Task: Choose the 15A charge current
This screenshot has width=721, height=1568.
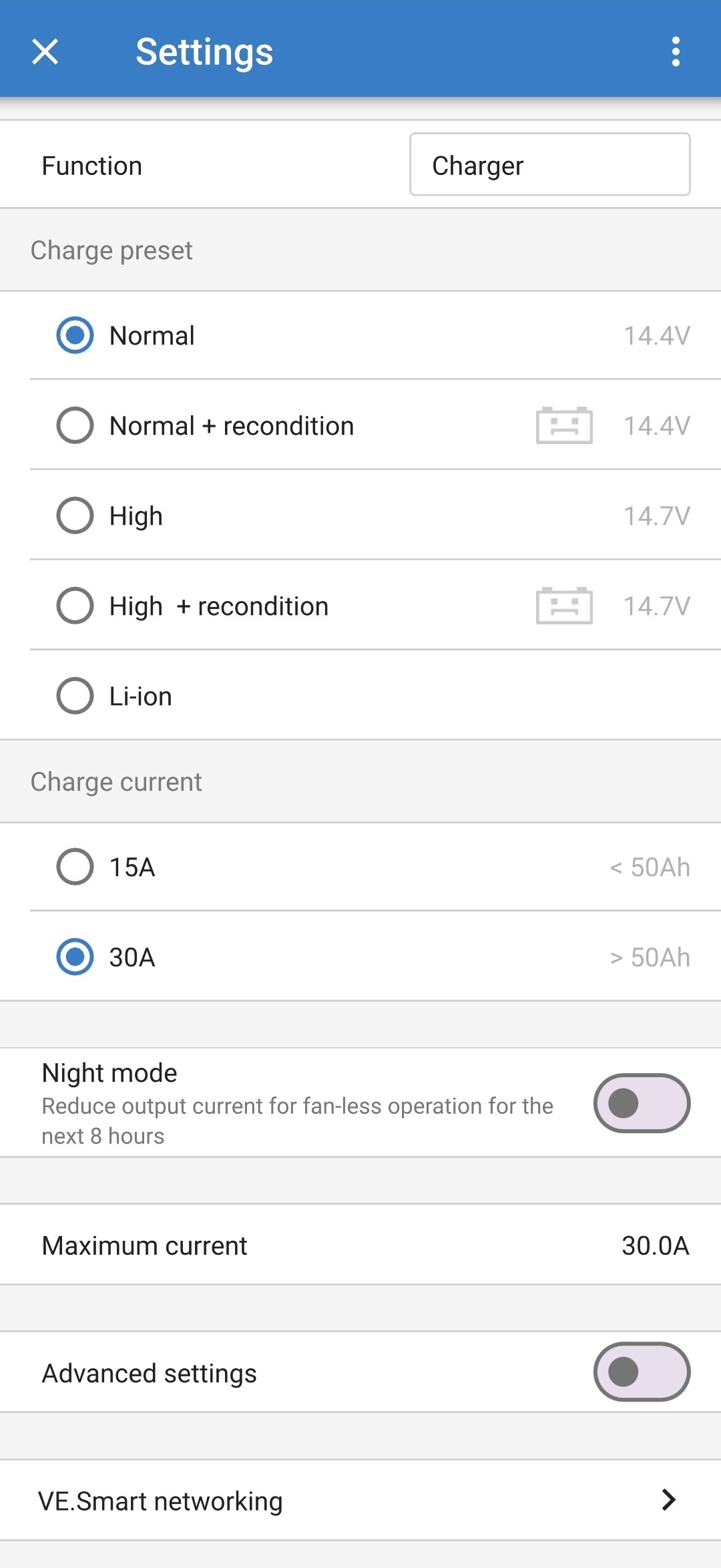Action: (75, 867)
